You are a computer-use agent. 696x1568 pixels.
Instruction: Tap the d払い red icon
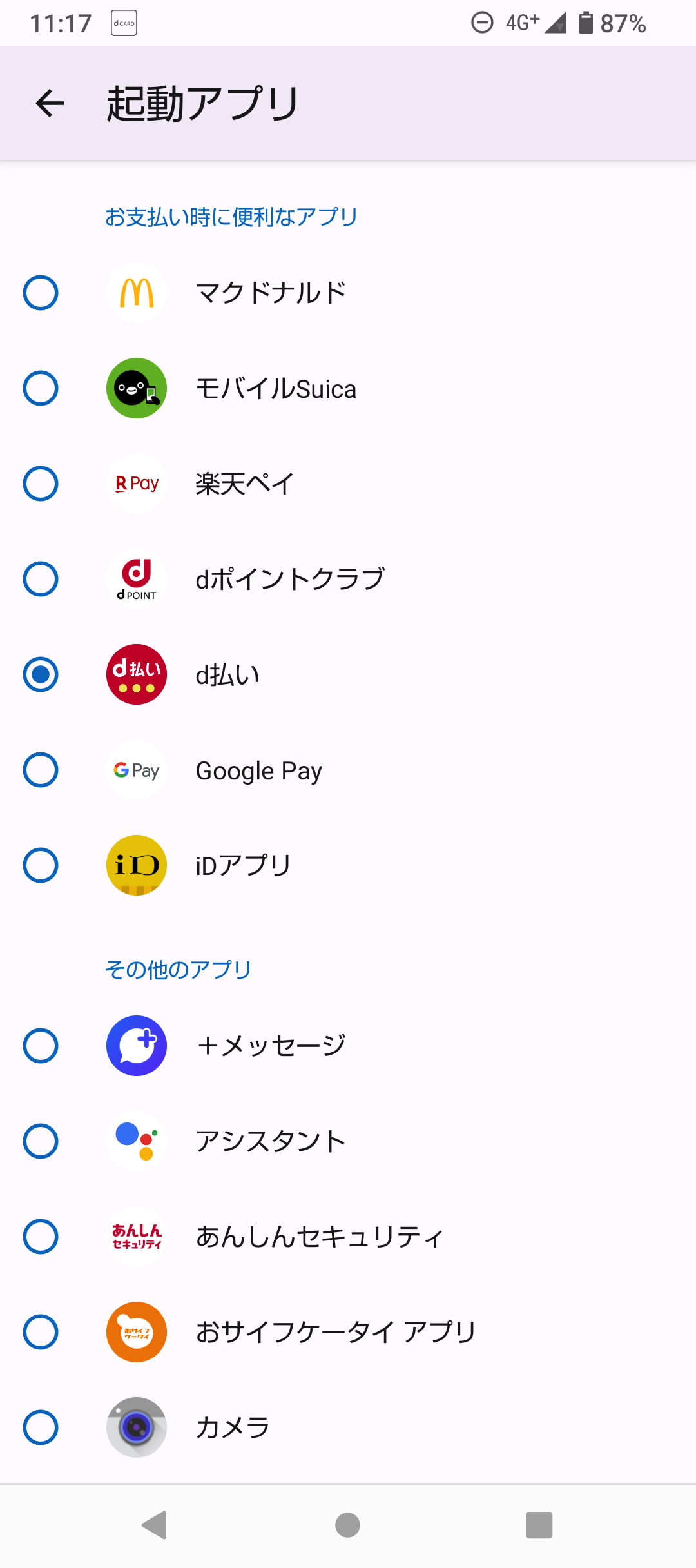click(136, 674)
